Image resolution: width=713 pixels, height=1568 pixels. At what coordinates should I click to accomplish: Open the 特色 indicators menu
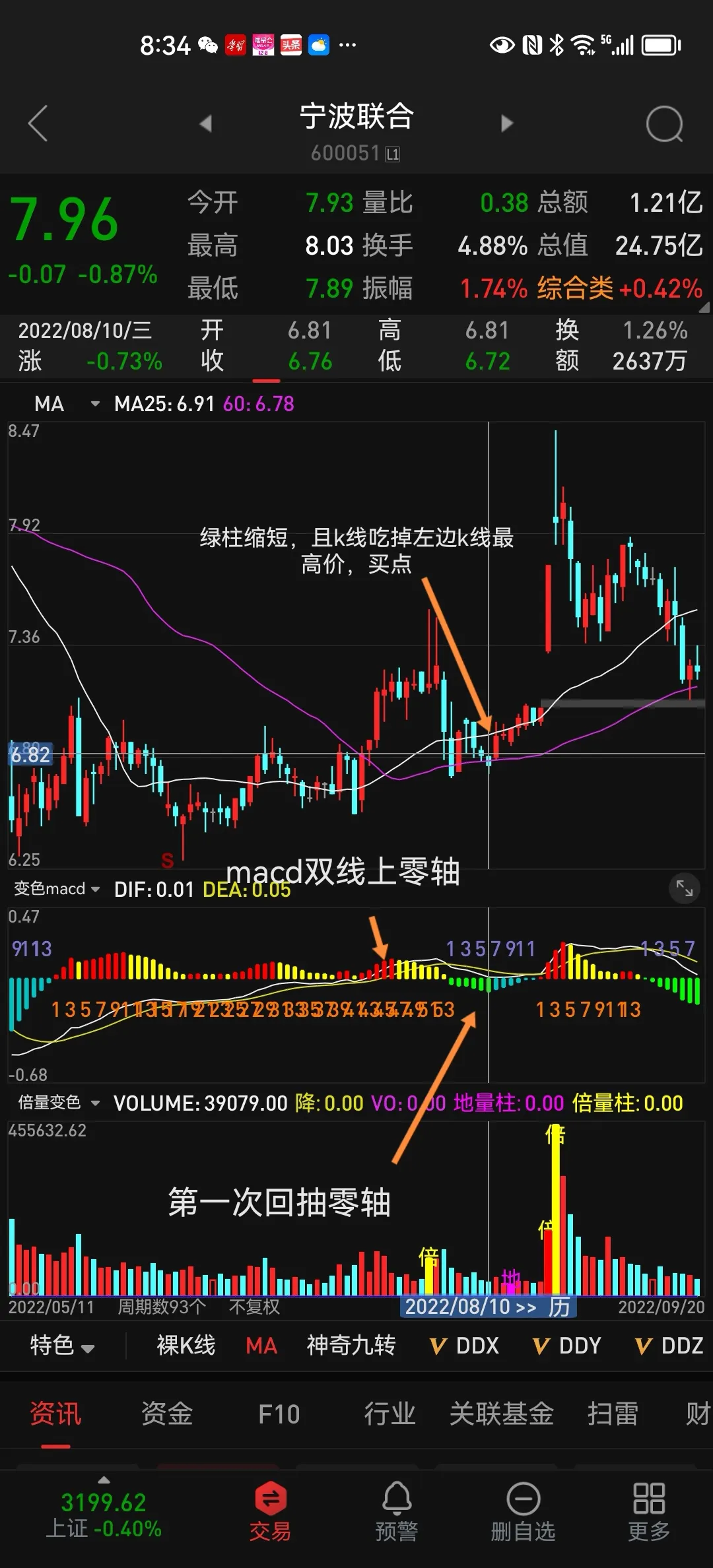tap(62, 1346)
